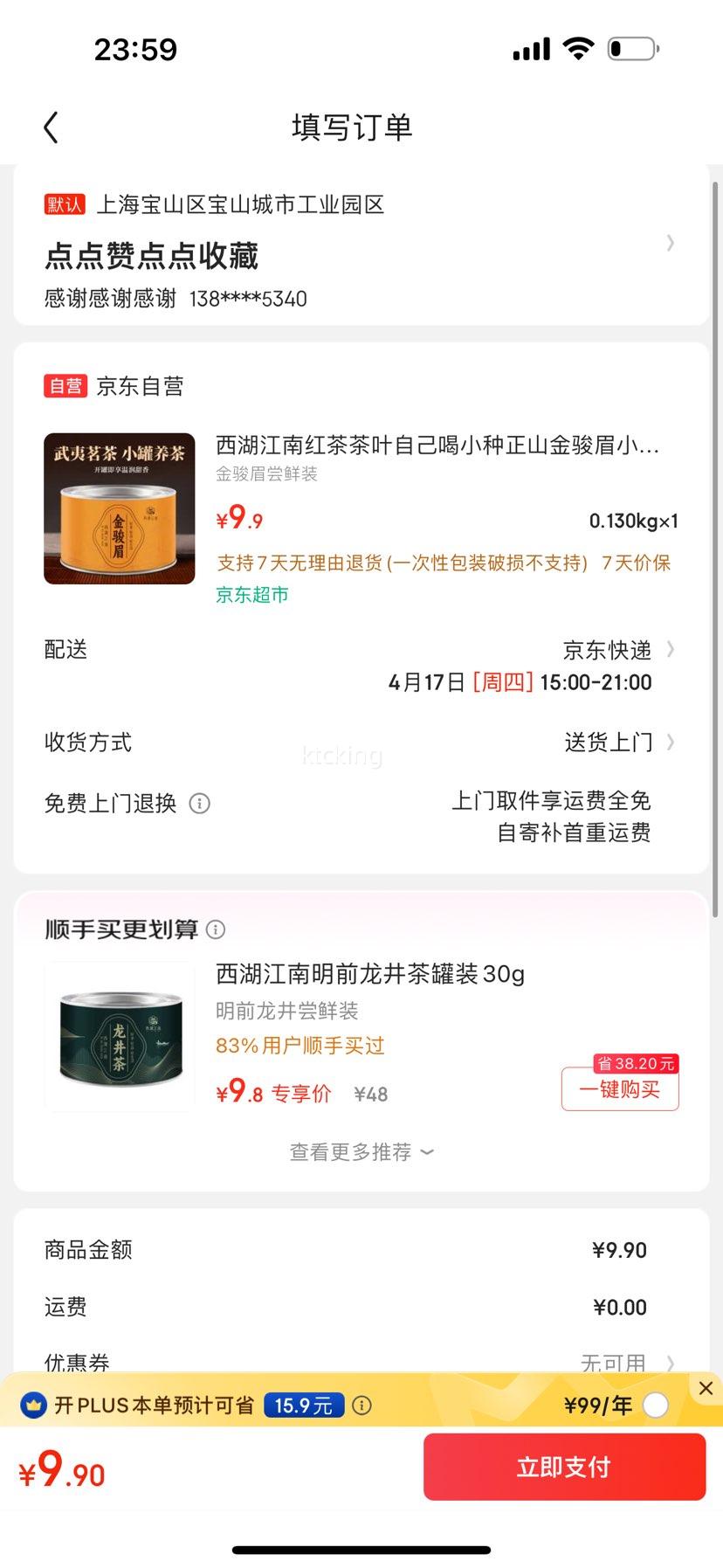Tap 立即支付 to pay now

[564, 1468]
